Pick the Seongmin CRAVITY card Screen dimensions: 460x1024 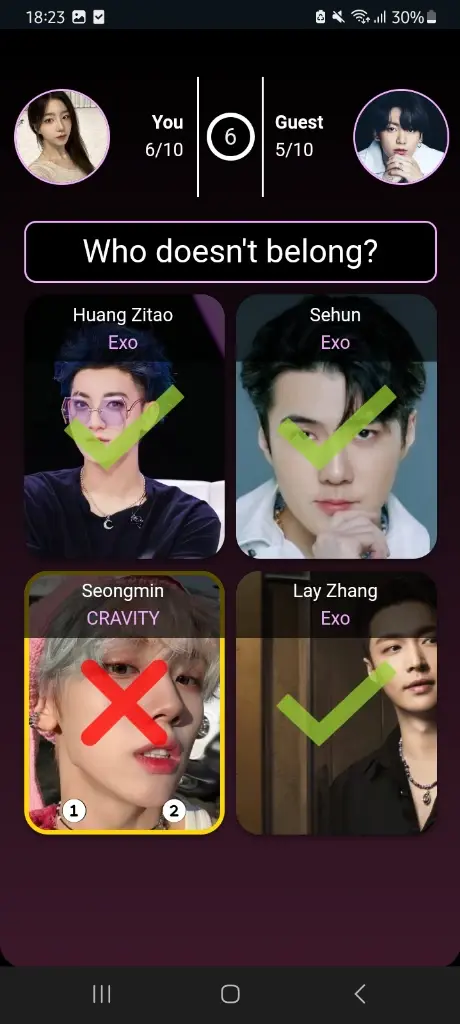125,703
